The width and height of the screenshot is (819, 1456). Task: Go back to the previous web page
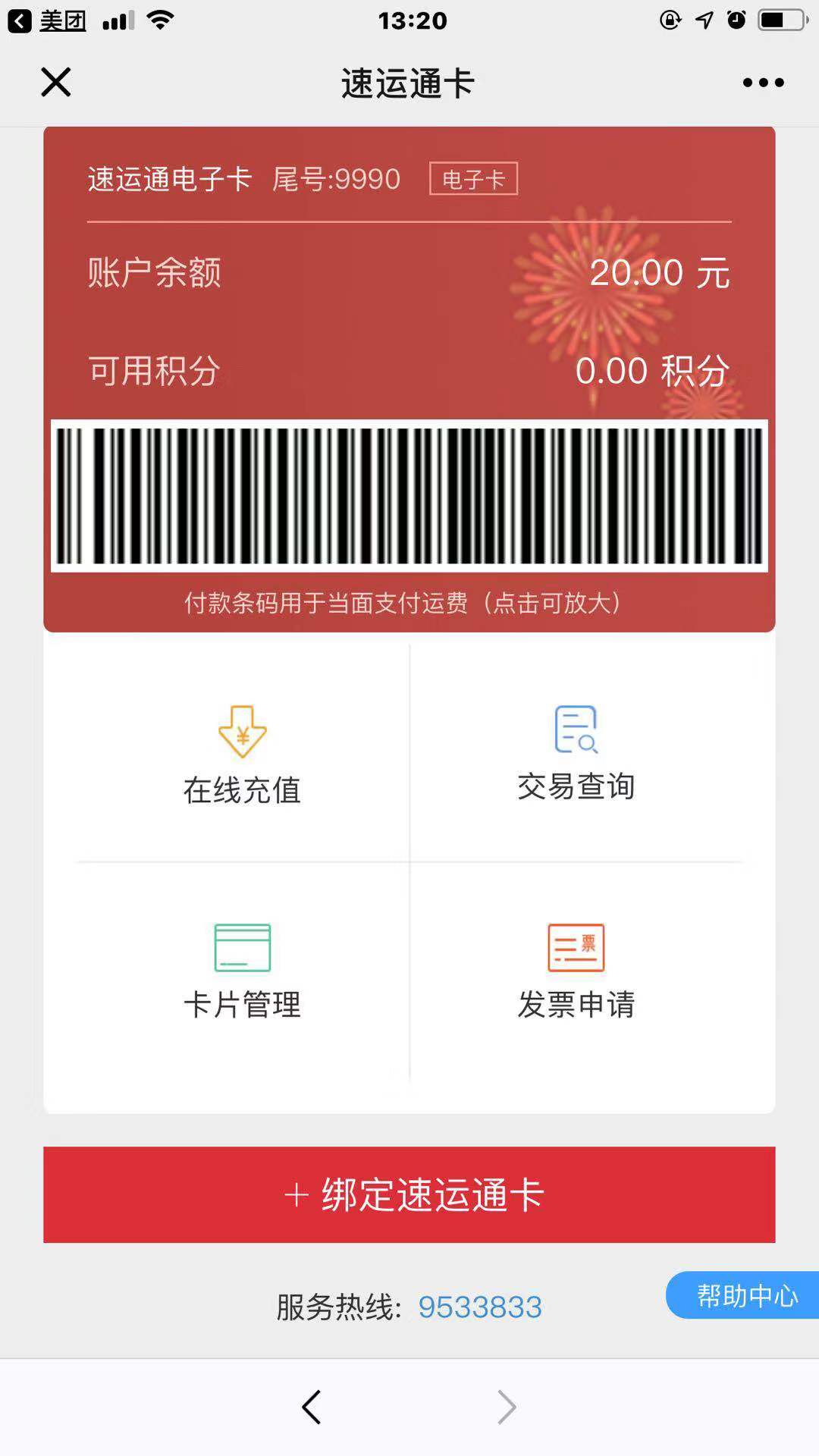click(x=312, y=1407)
